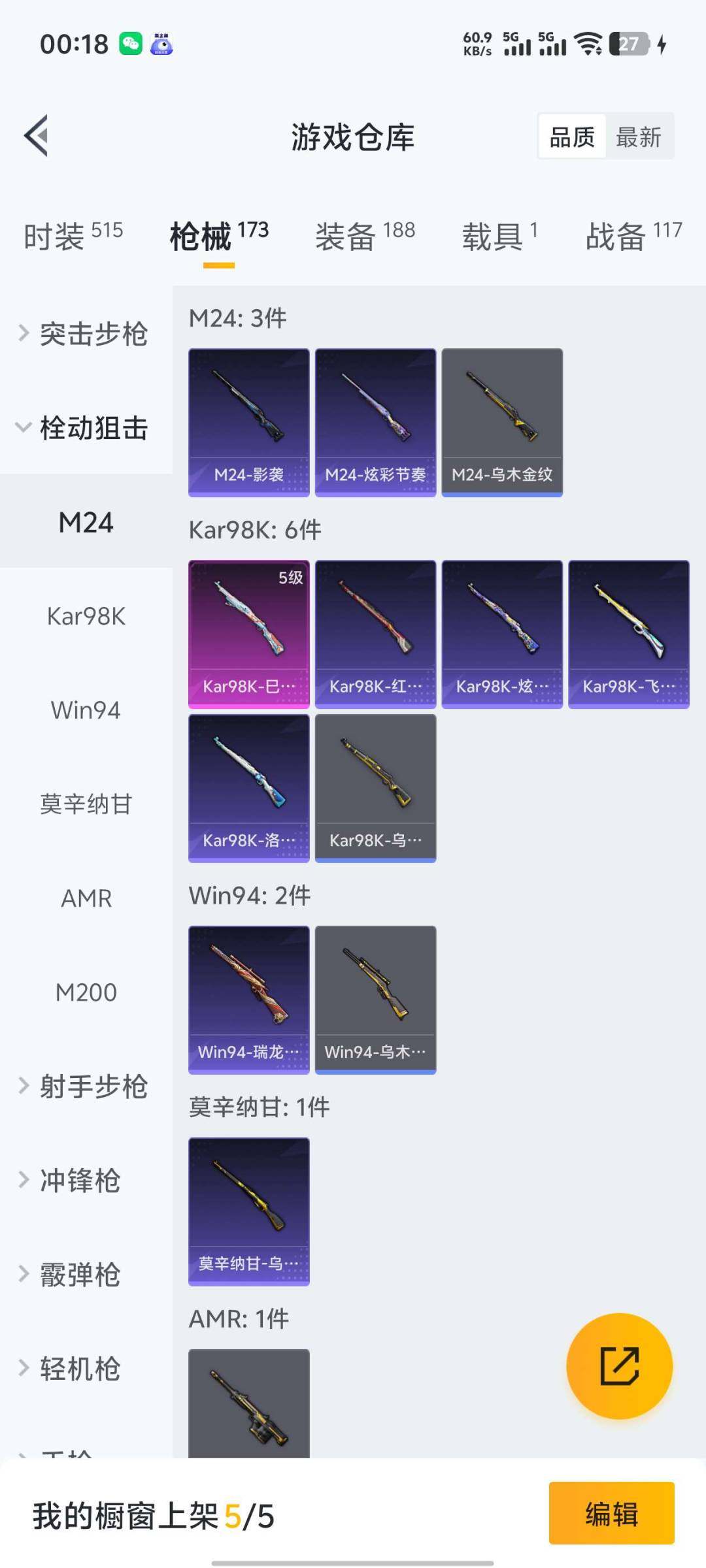This screenshot has height=1568, width=706.
Task: Select the level-5 Kar98K skin
Action: click(248, 632)
